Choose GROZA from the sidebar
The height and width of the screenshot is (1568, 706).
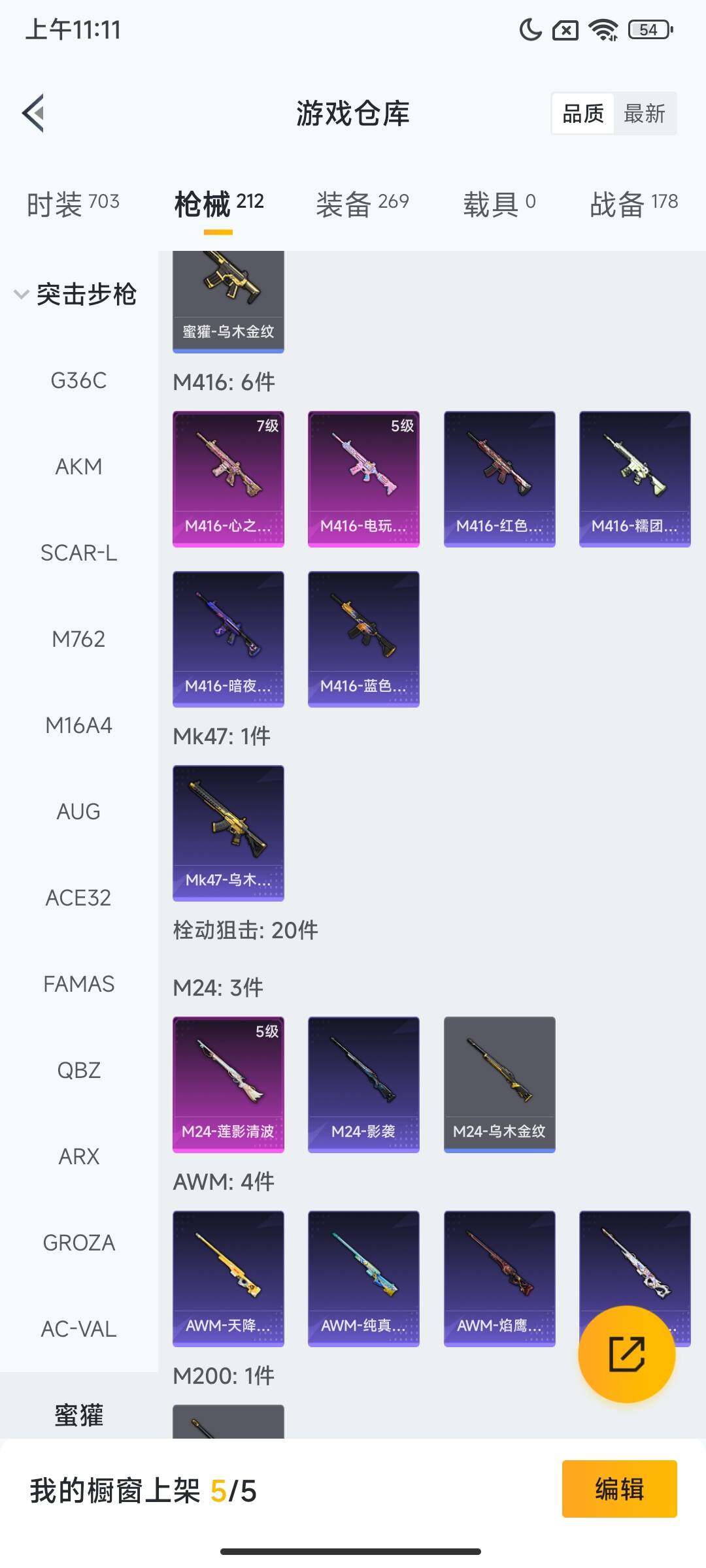78,1243
